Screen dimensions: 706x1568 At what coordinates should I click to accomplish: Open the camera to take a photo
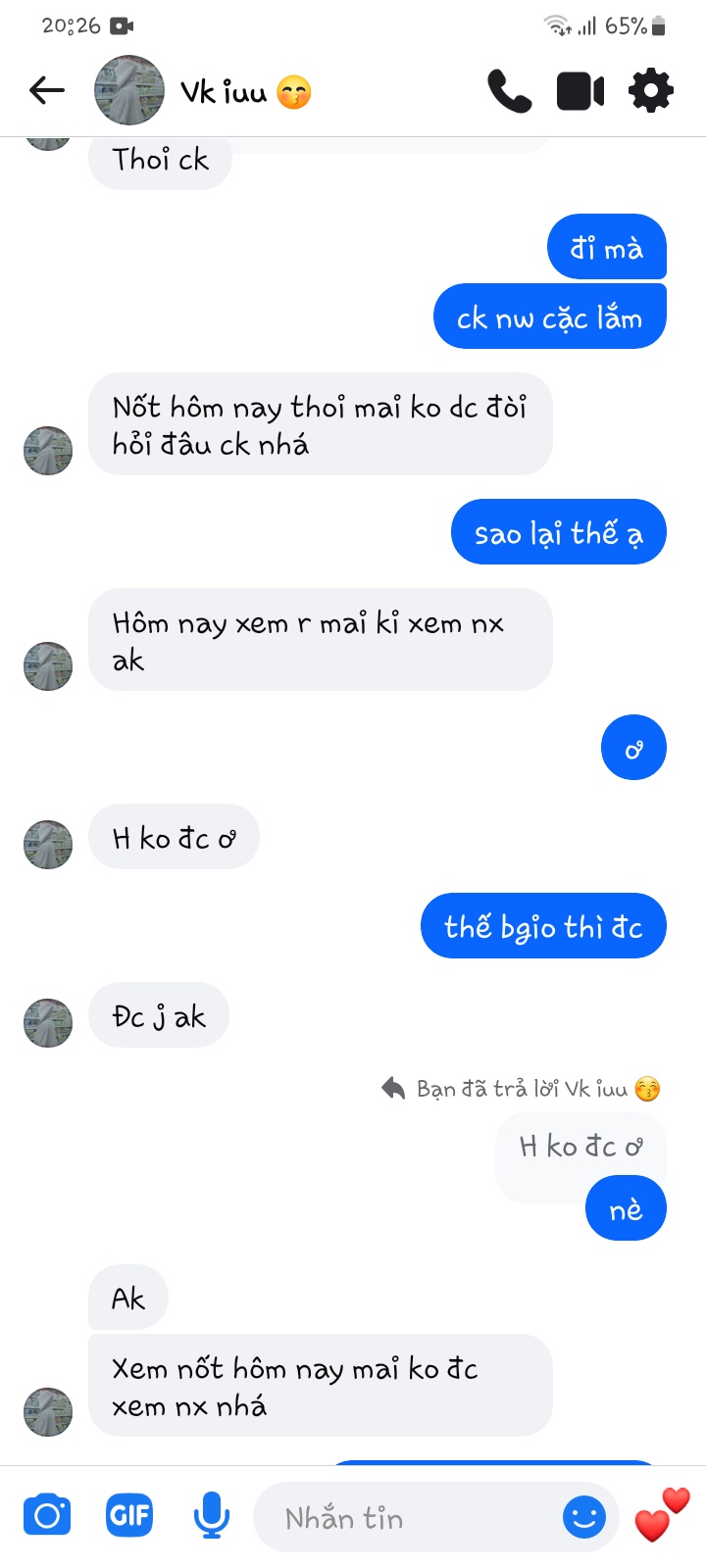tap(47, 1516)
